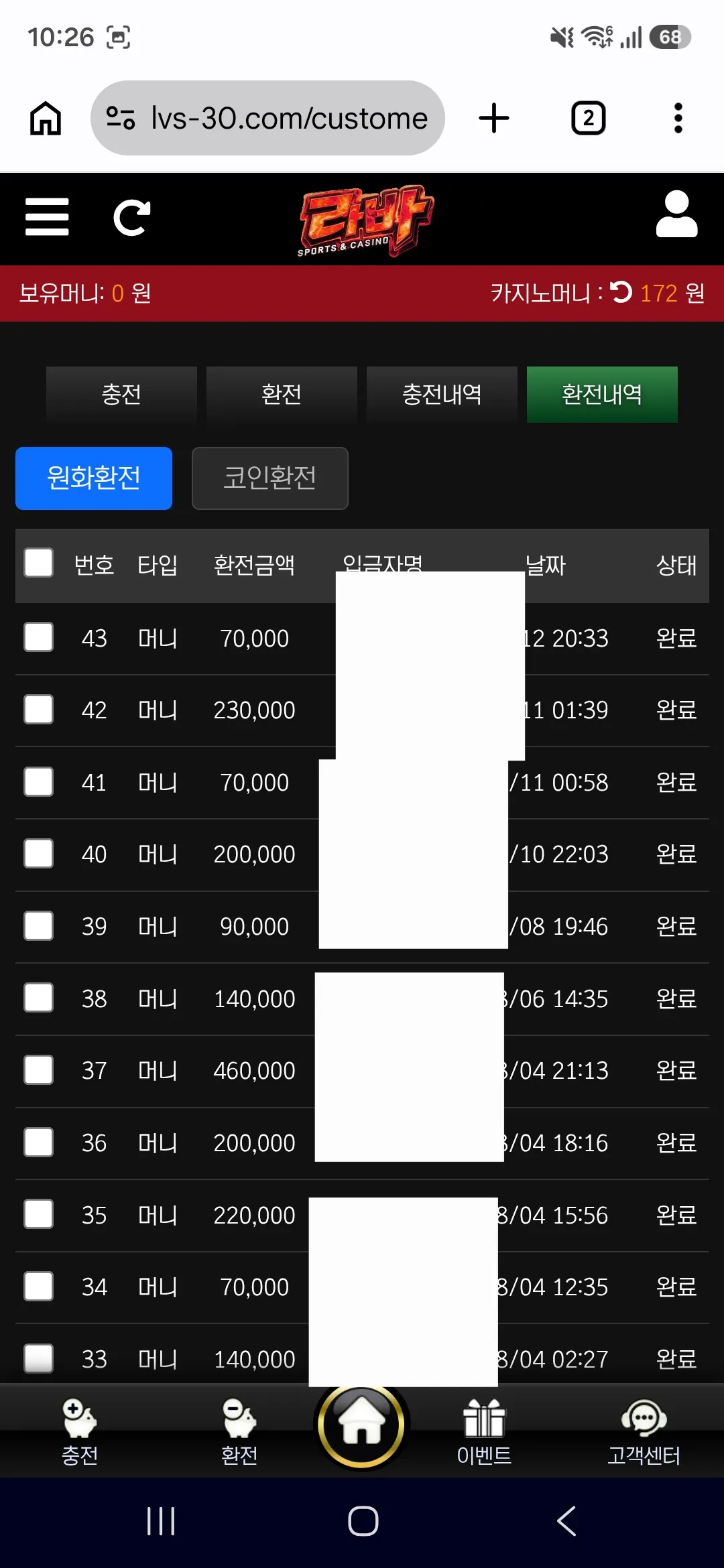Refresh the casino money balance icon
724x1568 pixels.
621,292
